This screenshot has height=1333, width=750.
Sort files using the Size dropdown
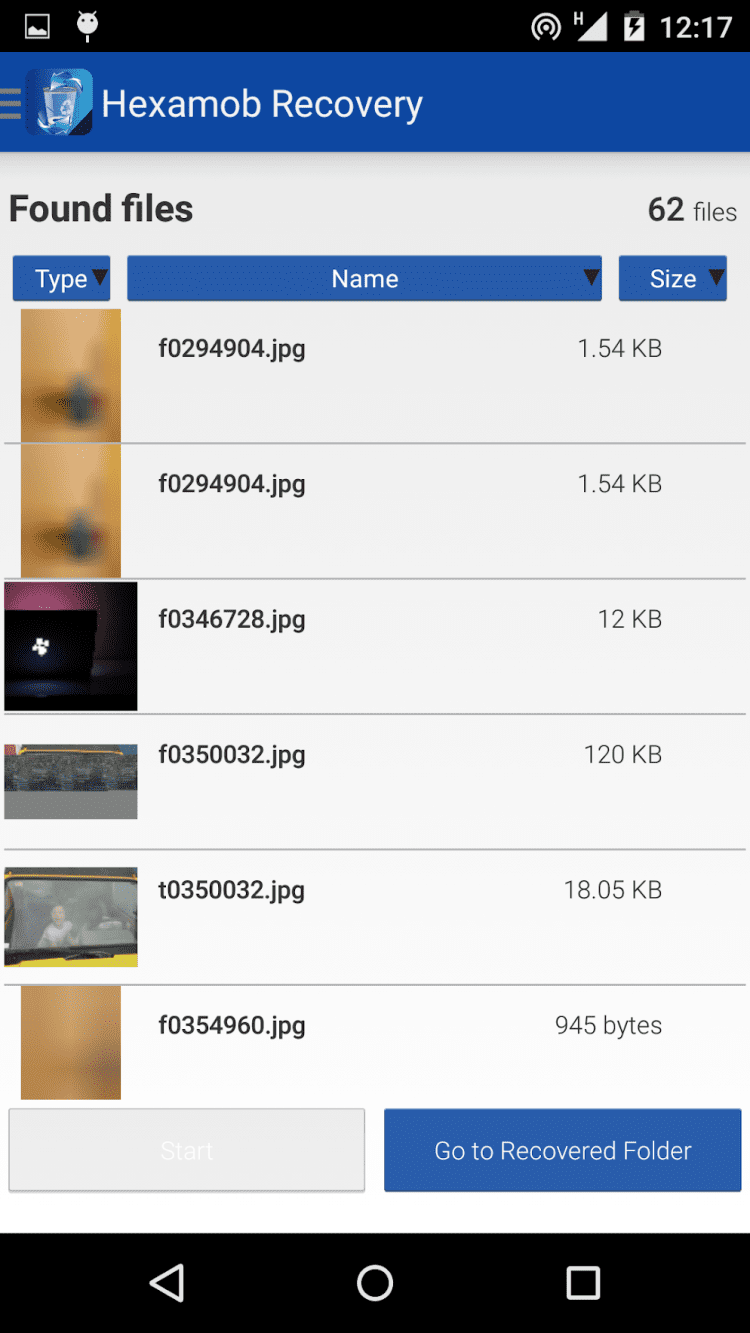(x=672, y=279)
